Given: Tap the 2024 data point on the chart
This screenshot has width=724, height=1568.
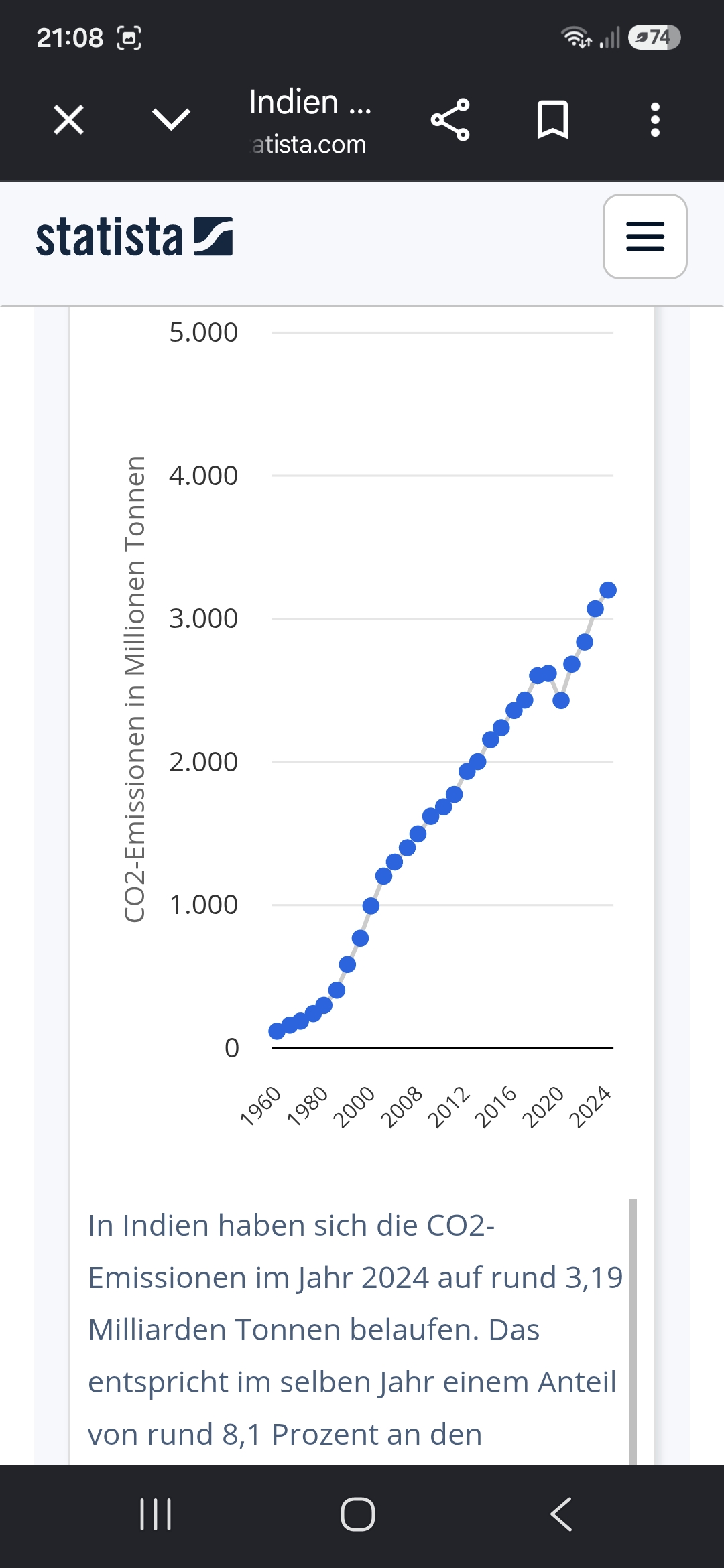Looking at the screenshot, I should [x=608, y=590].
